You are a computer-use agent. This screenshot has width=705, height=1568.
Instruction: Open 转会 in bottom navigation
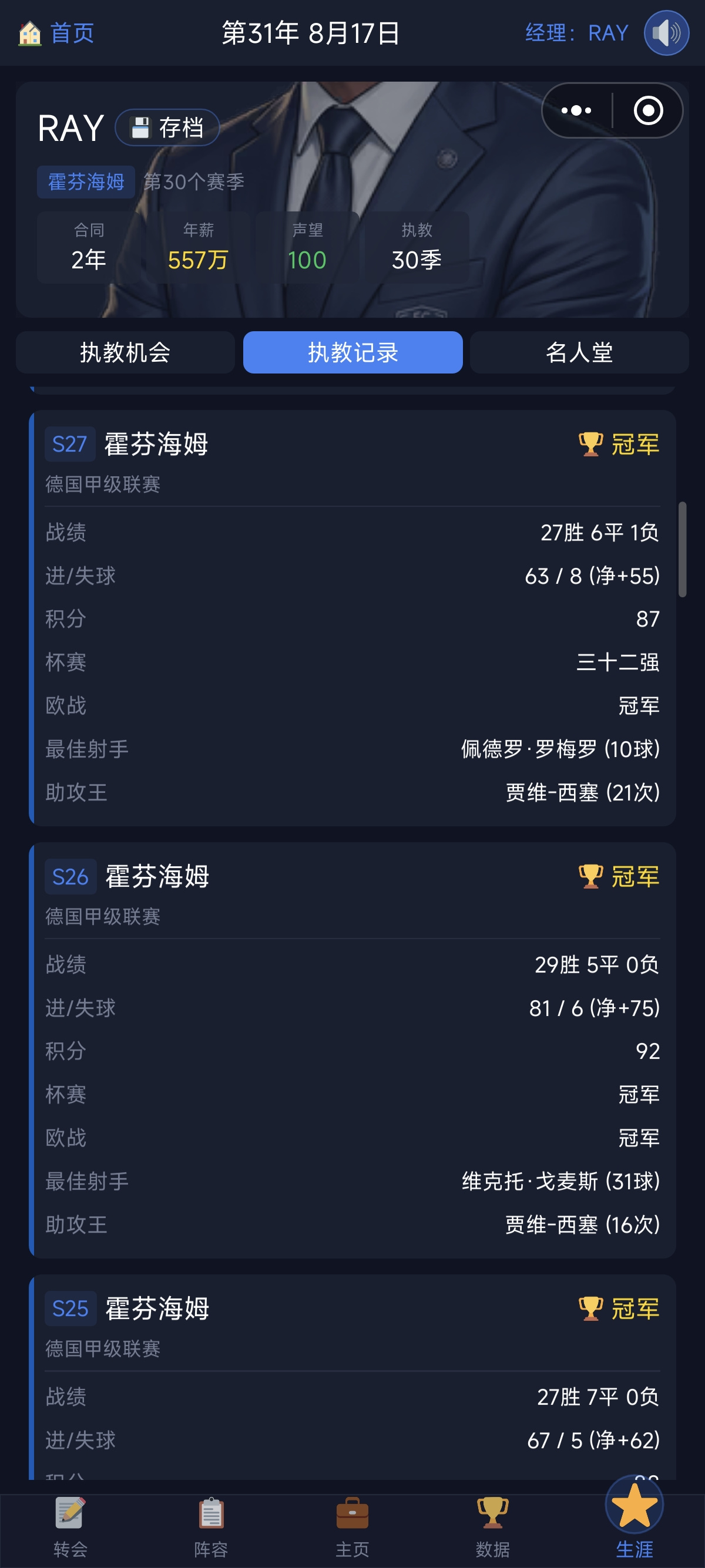70,1527
